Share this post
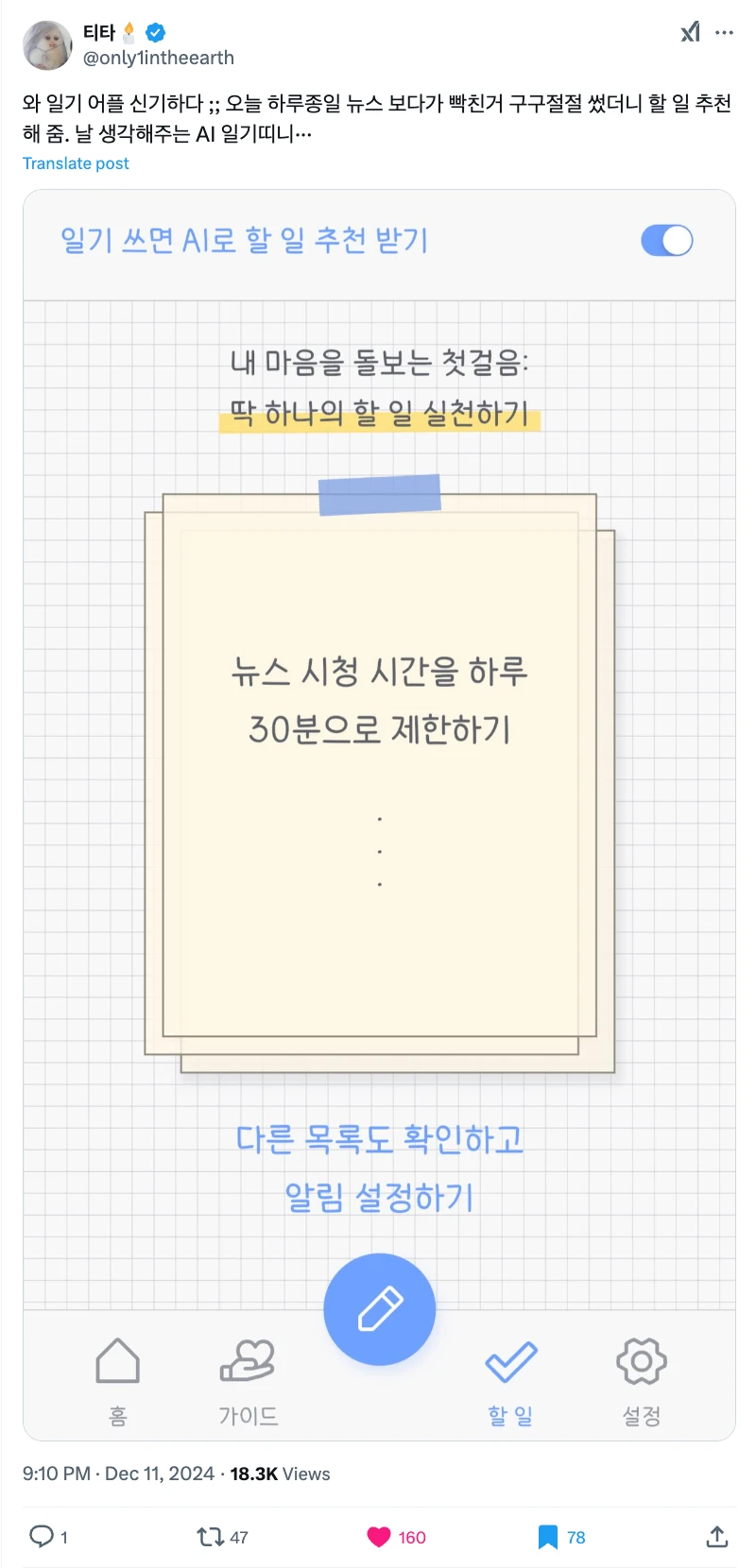This screenshot has height=1568, width=756. 716,1537
